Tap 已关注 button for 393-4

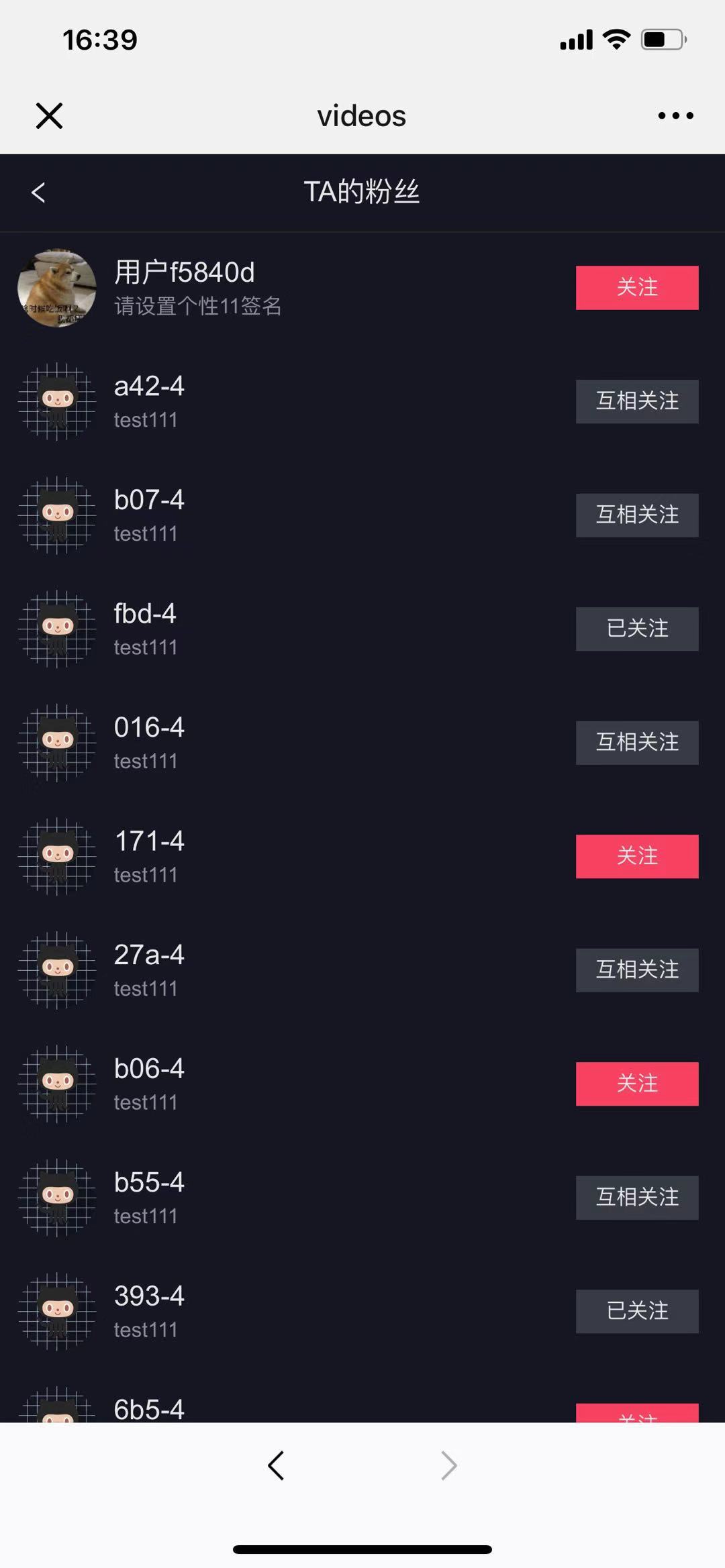tap(636, 1311)
